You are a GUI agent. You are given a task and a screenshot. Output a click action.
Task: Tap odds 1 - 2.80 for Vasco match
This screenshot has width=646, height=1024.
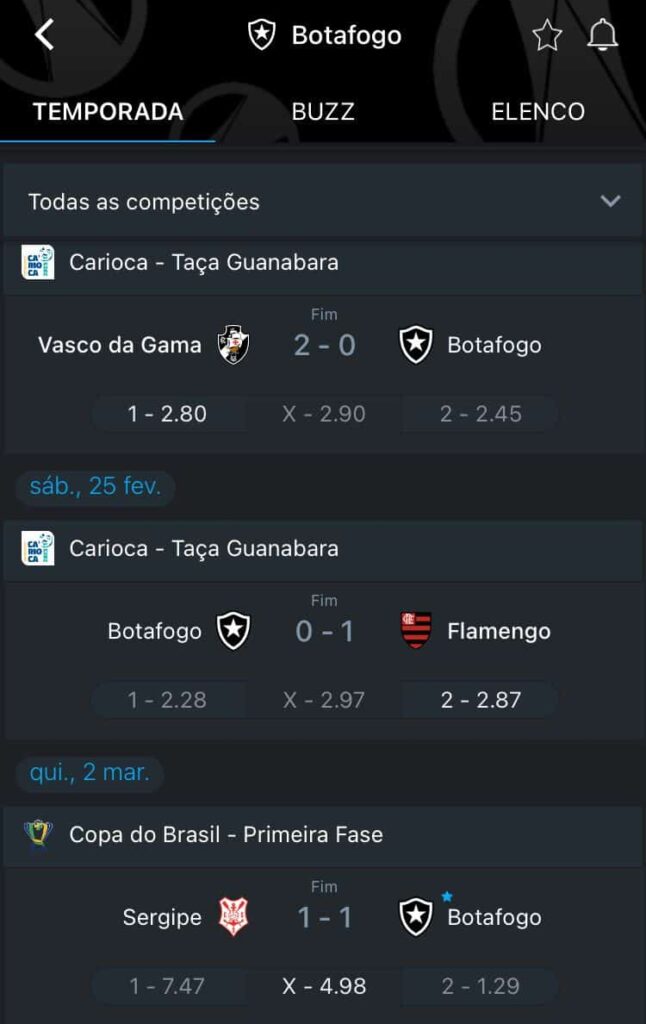[x=167, y=414]
